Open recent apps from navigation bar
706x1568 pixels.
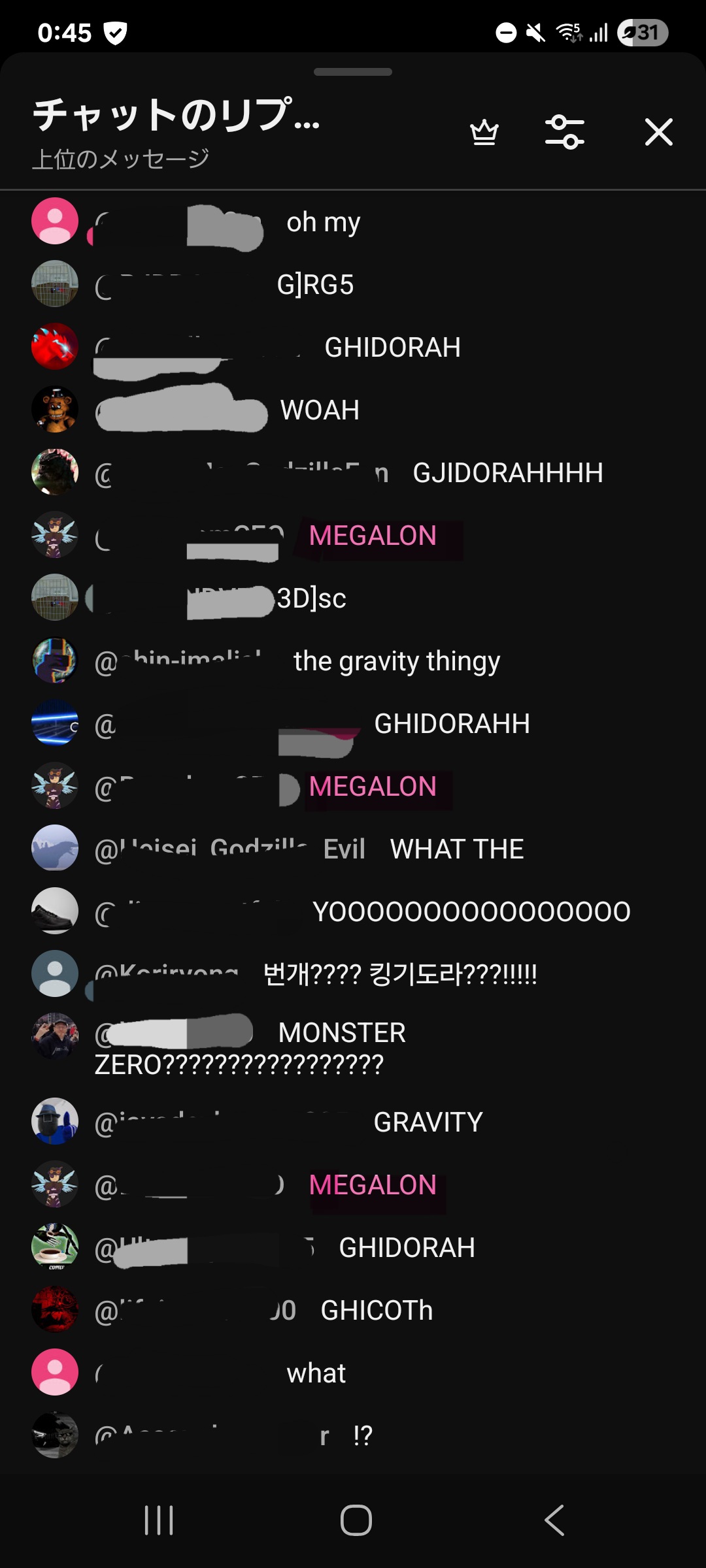159,1520
